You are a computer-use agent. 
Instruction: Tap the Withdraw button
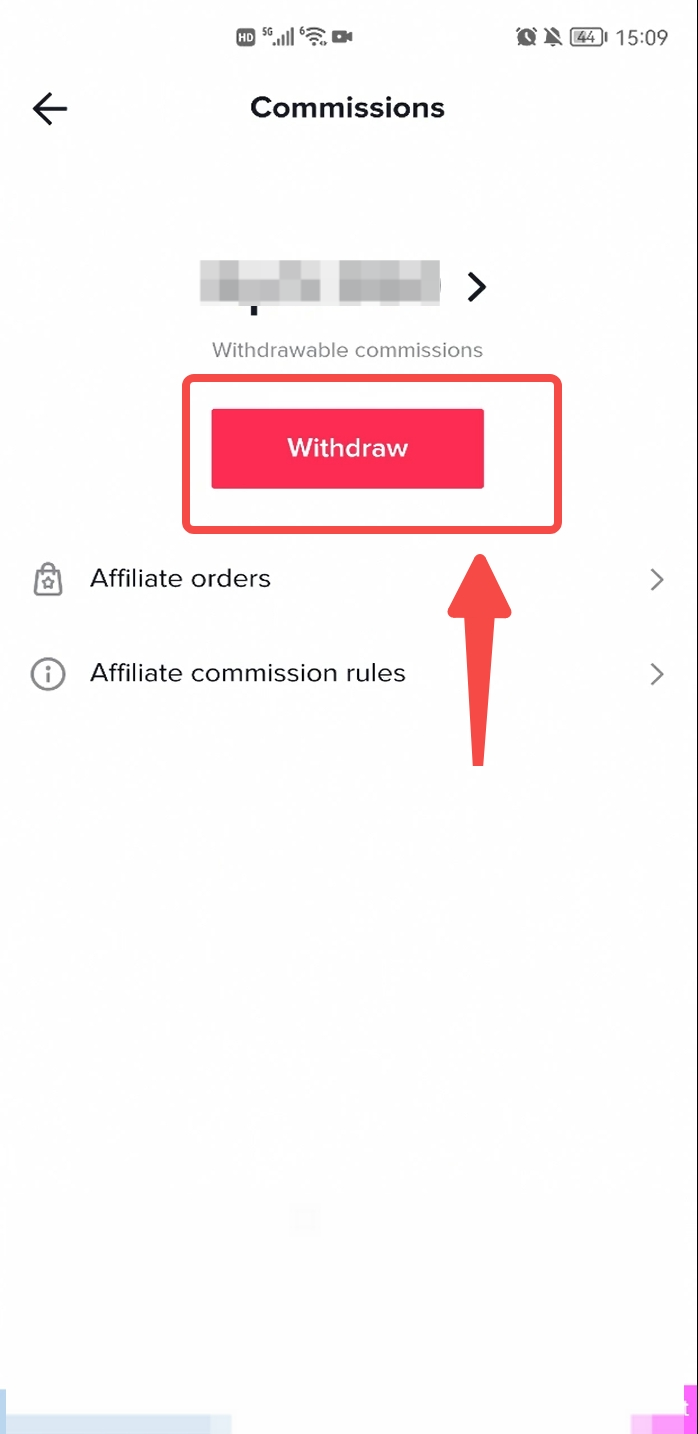pos(347,448)
